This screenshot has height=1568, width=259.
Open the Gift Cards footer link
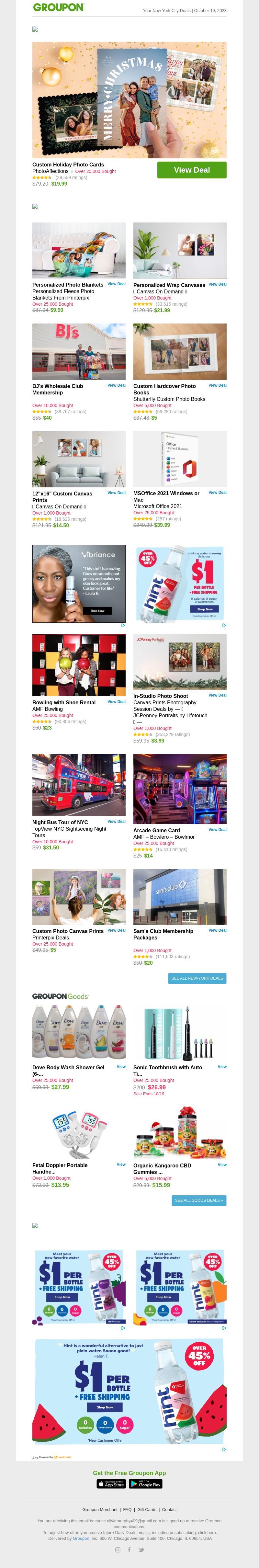pyautogui.click(x=147, y=1510)
